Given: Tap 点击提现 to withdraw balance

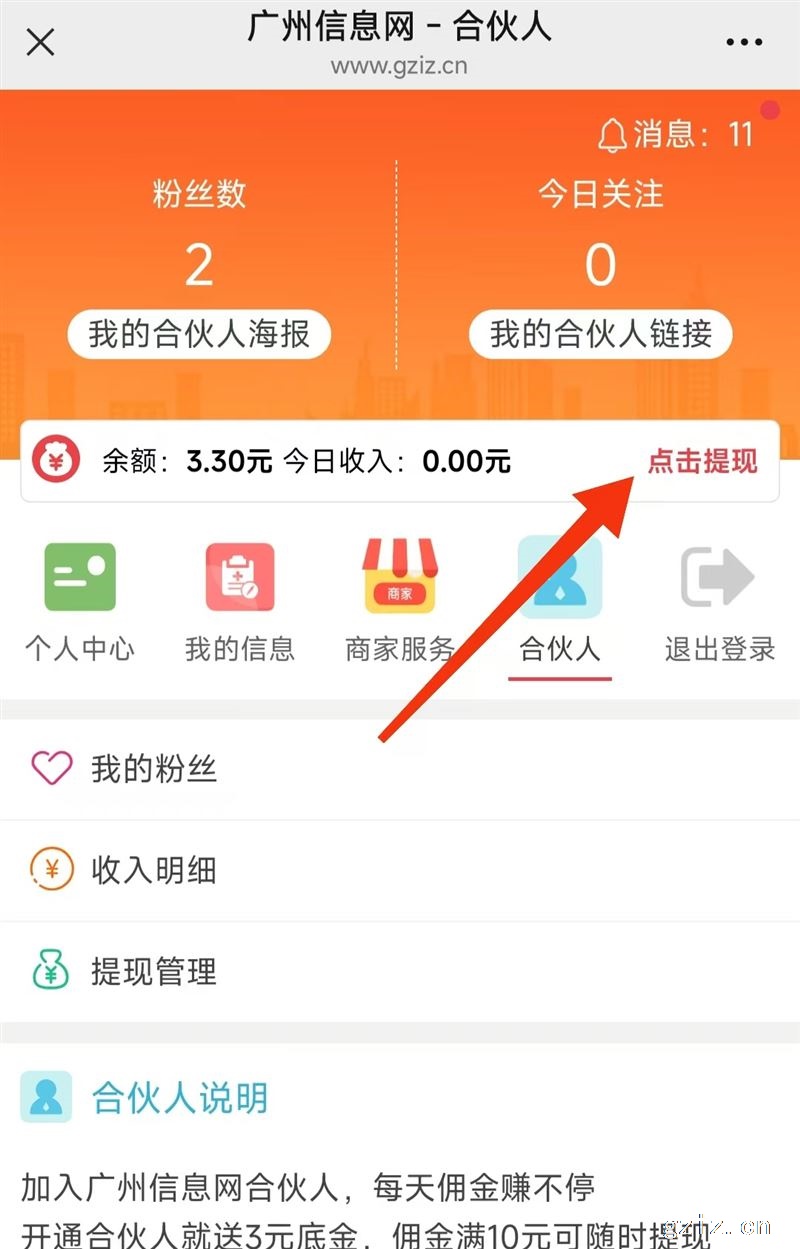Looking at the screenshot, I should [x=702, y=461].
